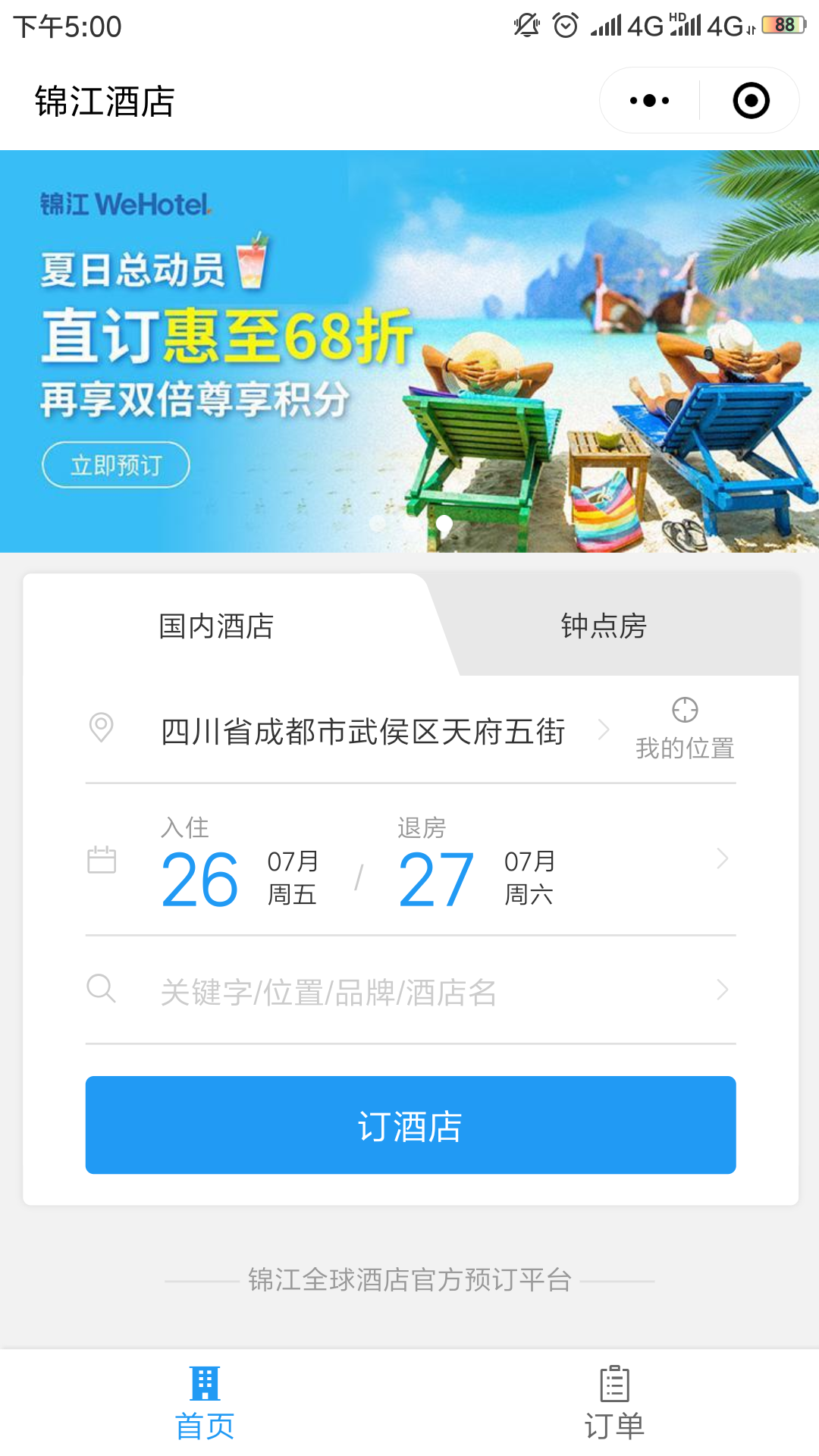Switch to the 钟点房 tab
Image resolution: width=819 pixels, height=1456 pixels.
[604, 626]
